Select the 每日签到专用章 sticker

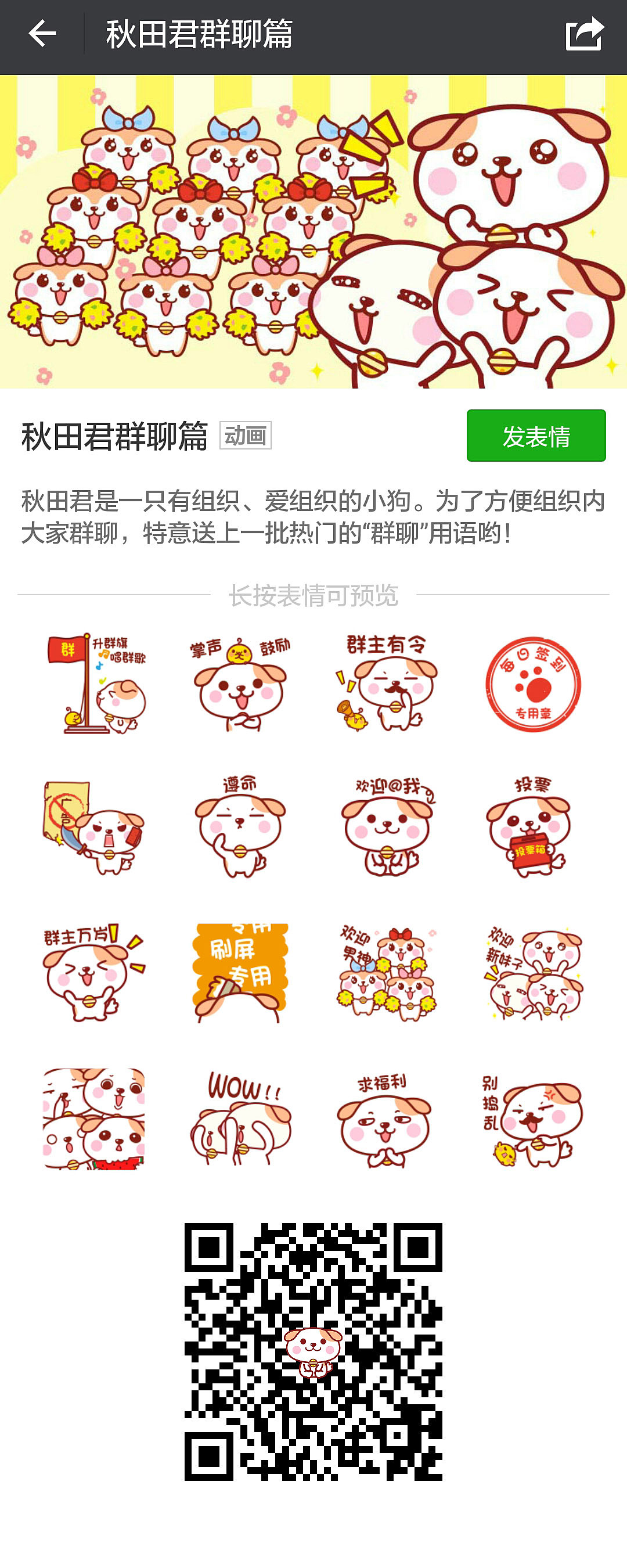coord(532,684)
